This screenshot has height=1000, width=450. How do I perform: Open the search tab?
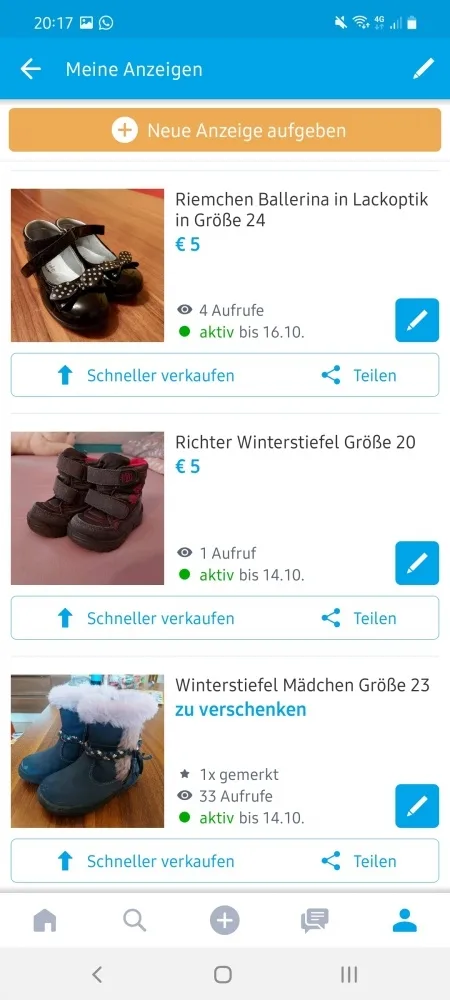(x=134, y=920)
